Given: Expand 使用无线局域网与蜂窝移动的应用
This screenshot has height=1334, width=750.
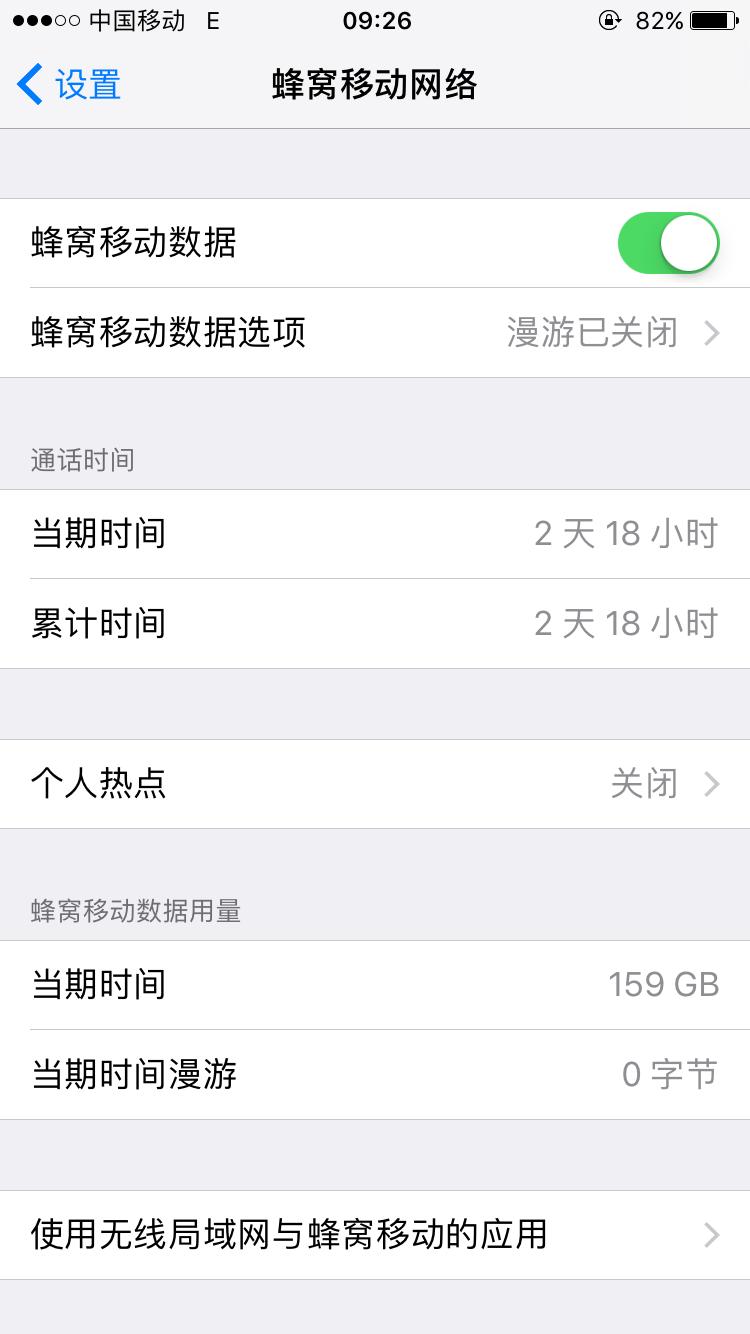Looking at the screenshot, I should tap(375, 1235).
